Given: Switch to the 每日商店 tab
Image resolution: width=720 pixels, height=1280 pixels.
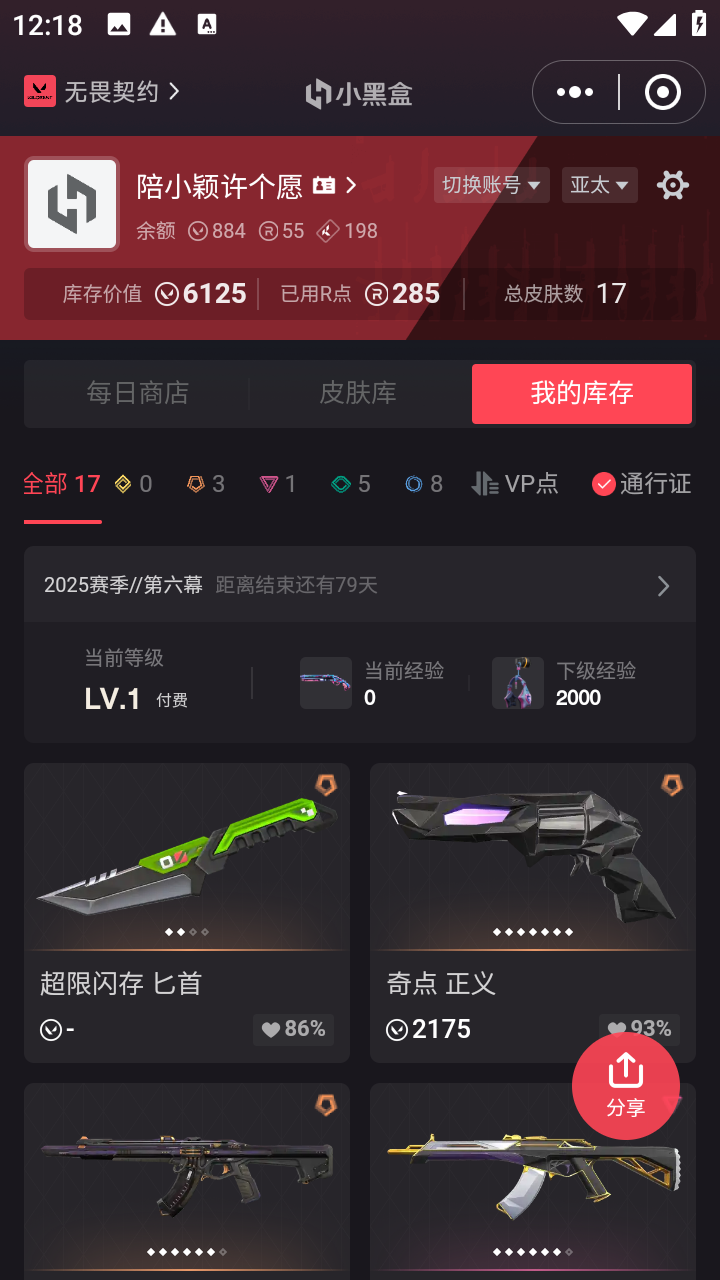Looking at the screenshot, I should coord(137,393).
